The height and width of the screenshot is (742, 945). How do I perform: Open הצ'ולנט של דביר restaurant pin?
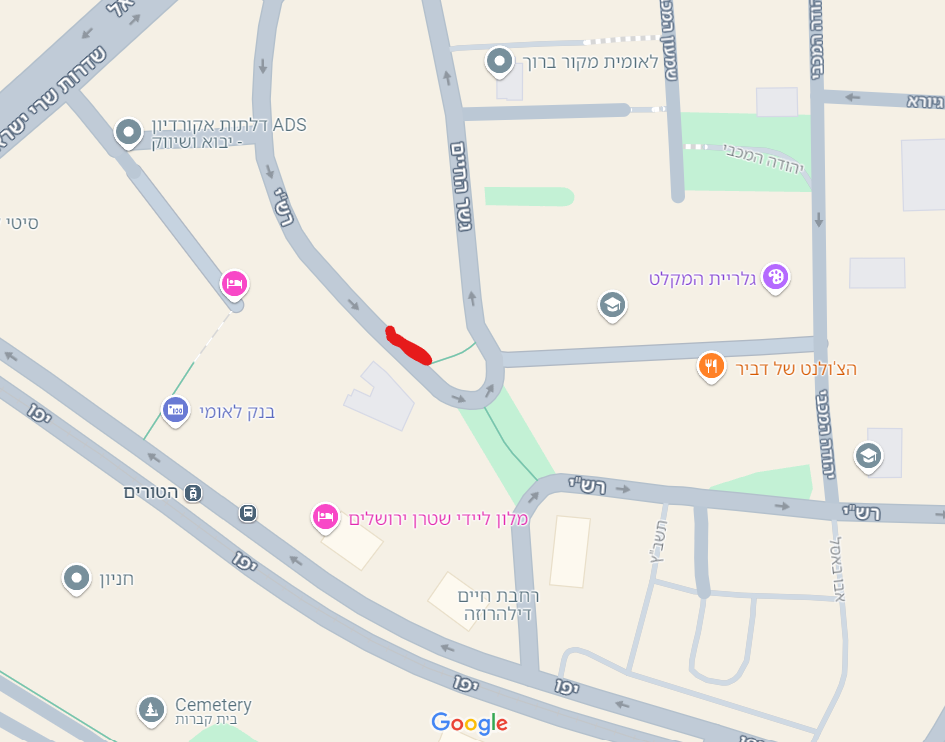[x=711, y=366]
